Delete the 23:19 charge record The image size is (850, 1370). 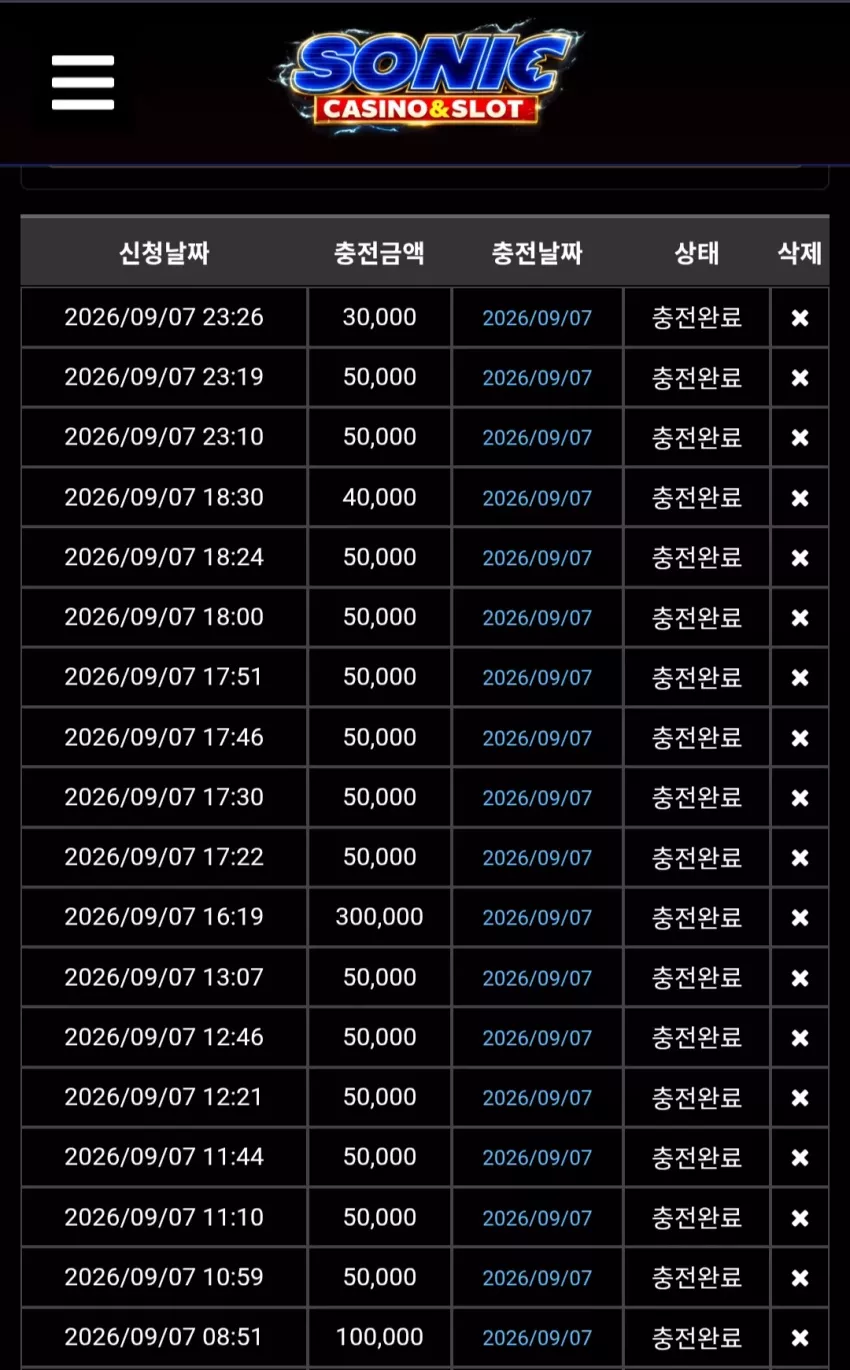pos(800,378)
